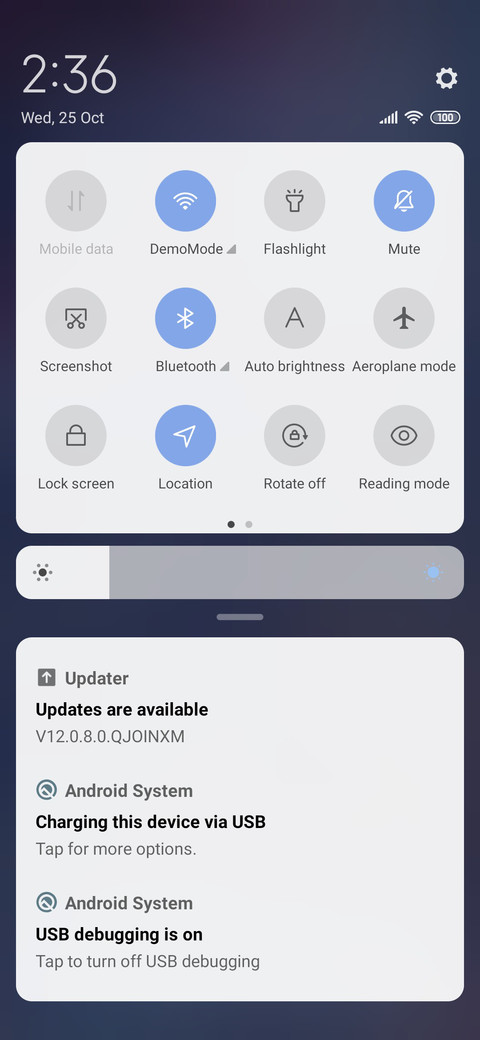Switch on Aeroplane mode
480x1040 pixels.
click(x=404, y=318)
